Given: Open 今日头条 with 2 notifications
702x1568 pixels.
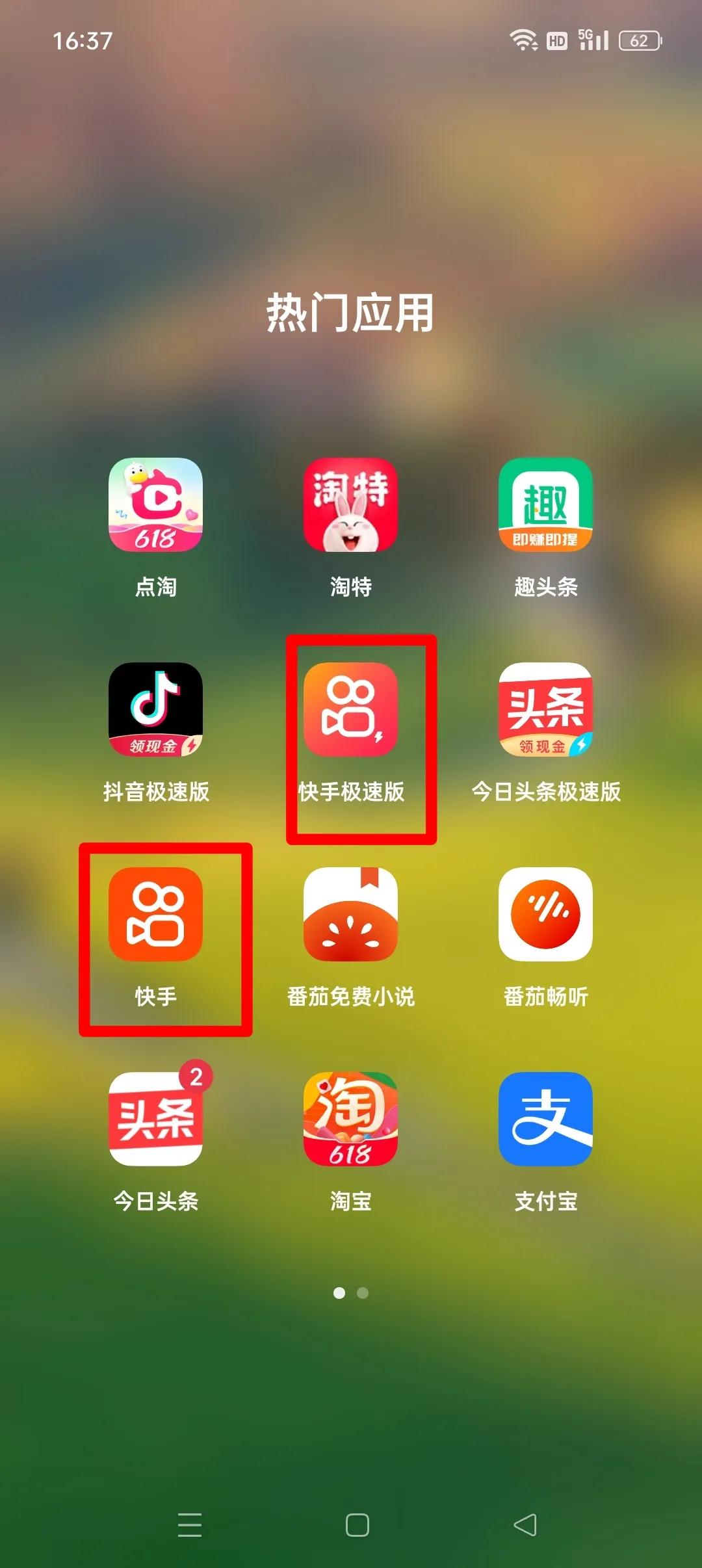Looking at the screenshot, I should point(155,1119).
